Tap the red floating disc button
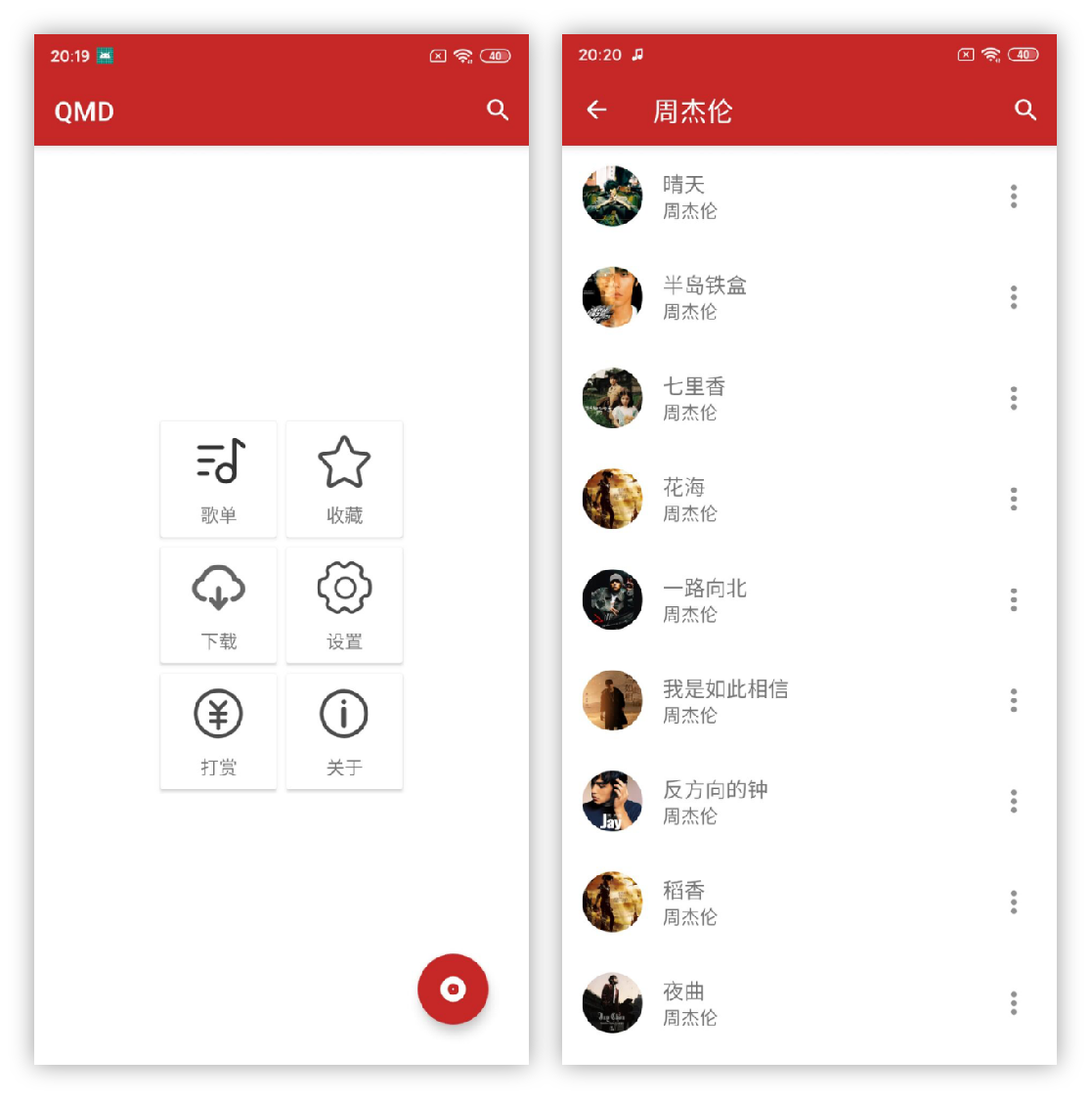The width and height of the screenshot is (1092, 1100). [x=453, y=989]
